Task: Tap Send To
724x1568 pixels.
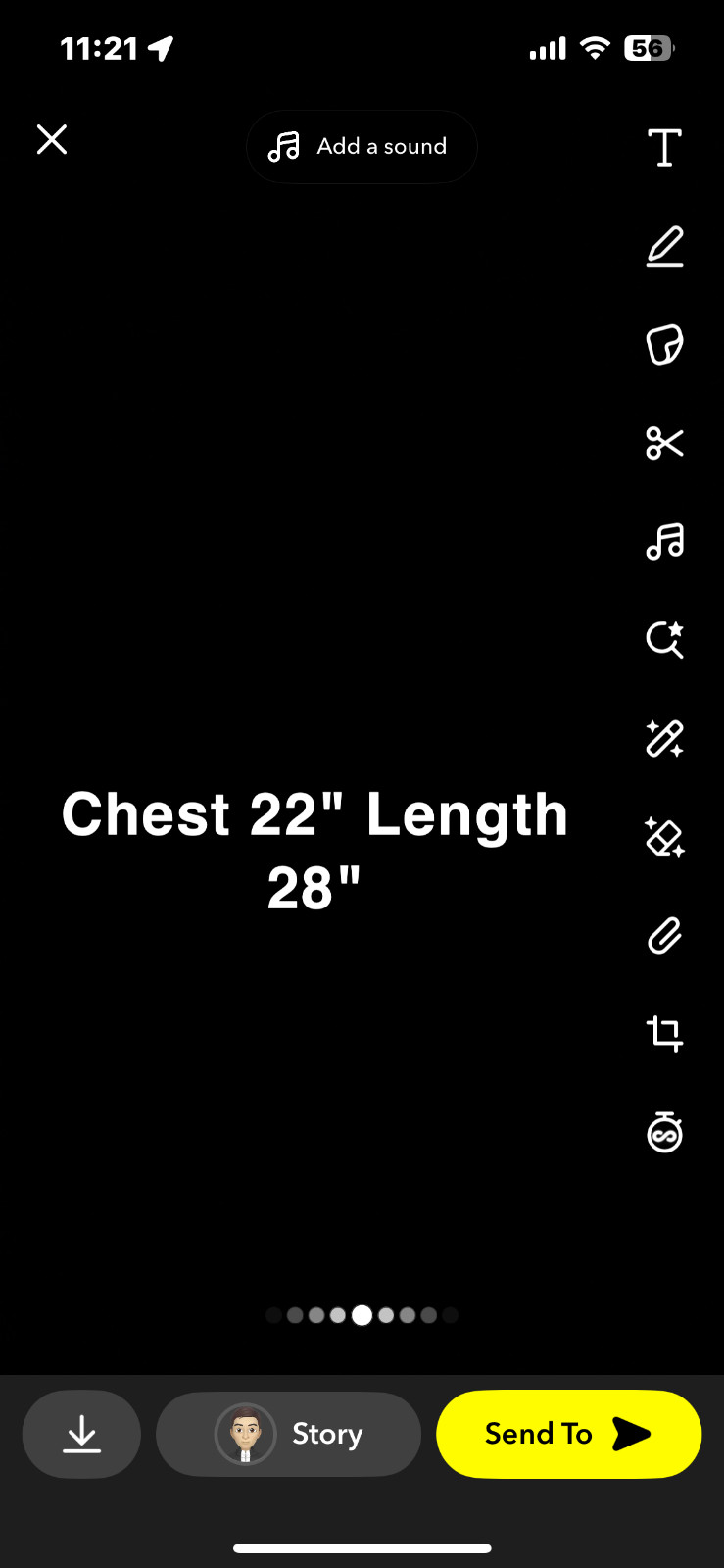Action: pos(568,1434)
